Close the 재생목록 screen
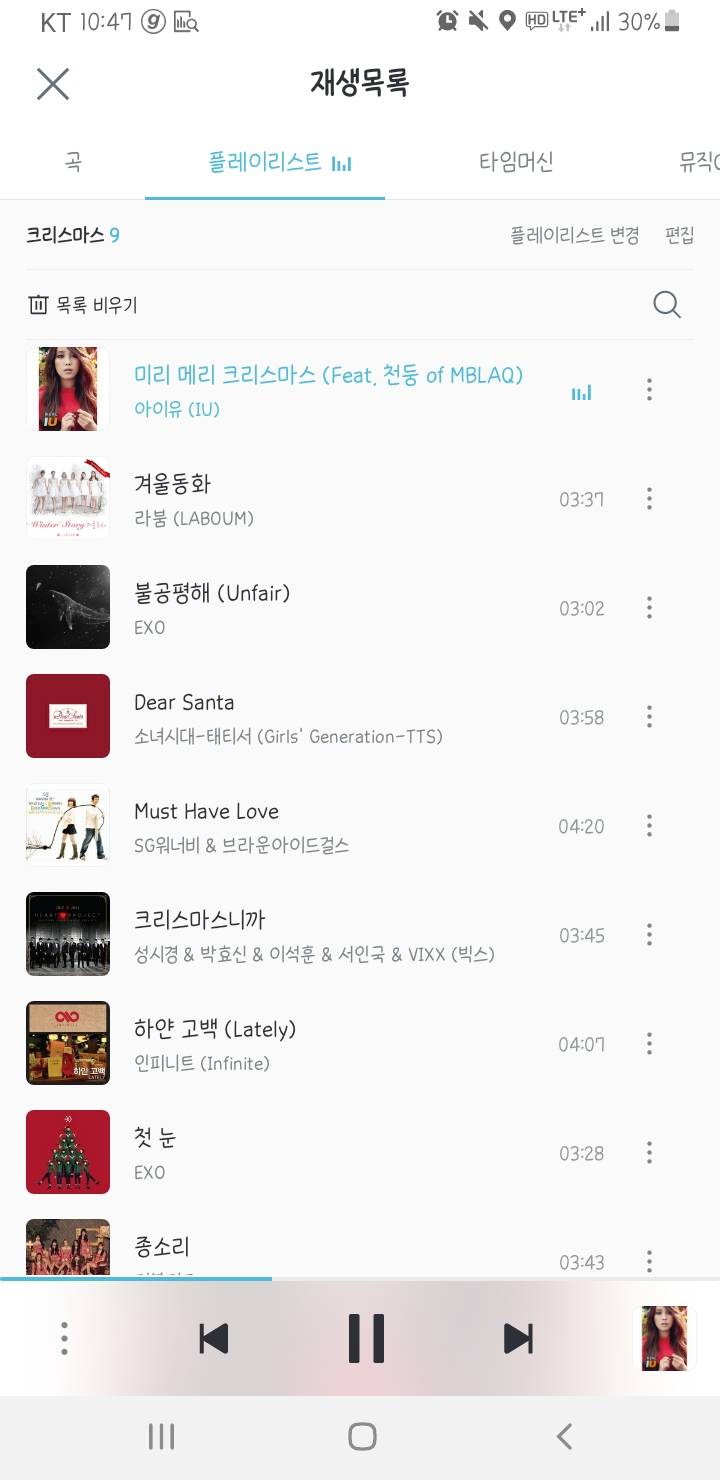This screenshot has height=1480, width=720. [53, 84]
